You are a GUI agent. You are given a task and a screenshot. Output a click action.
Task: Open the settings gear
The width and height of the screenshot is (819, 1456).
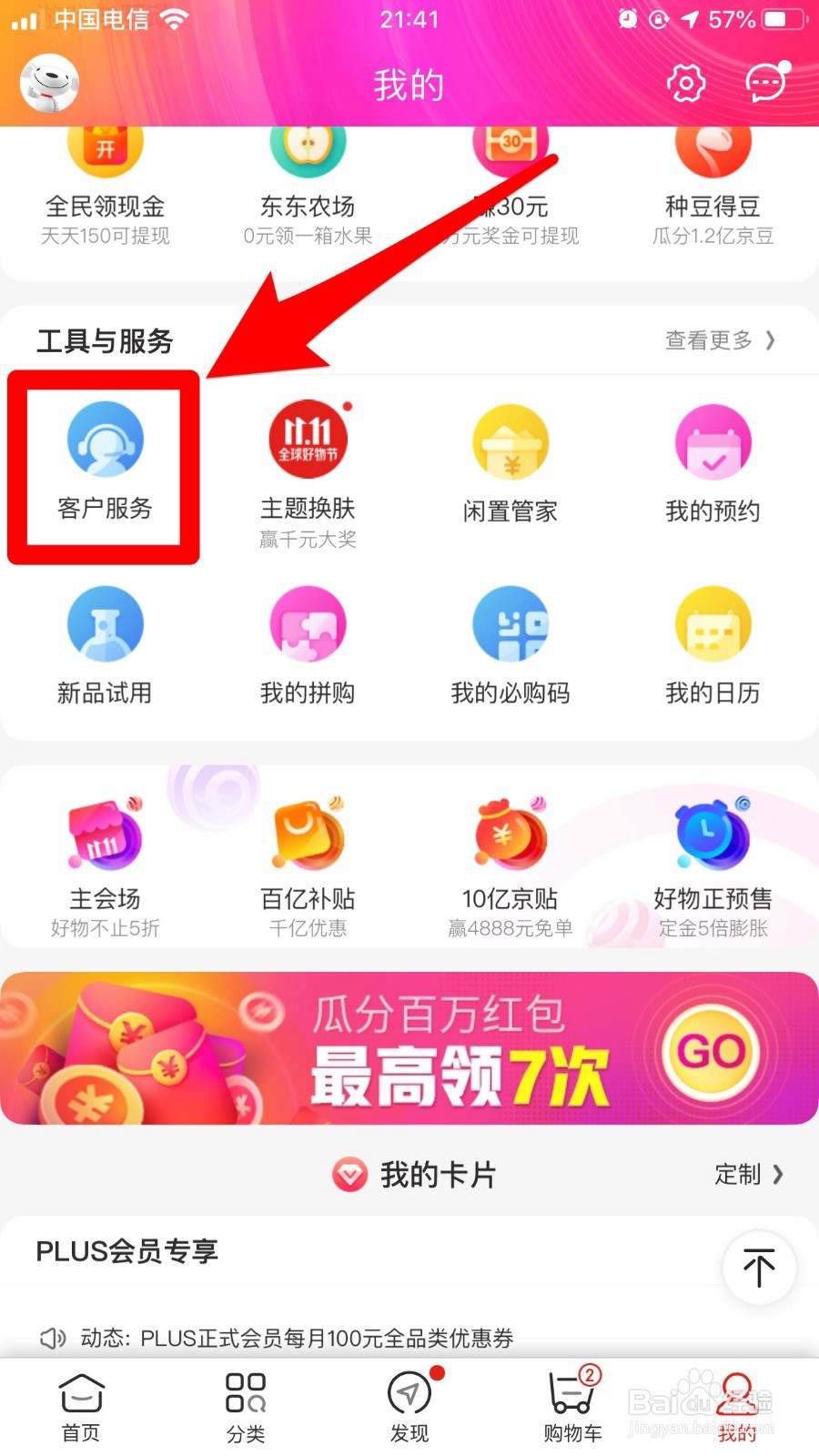pos(684,82)
